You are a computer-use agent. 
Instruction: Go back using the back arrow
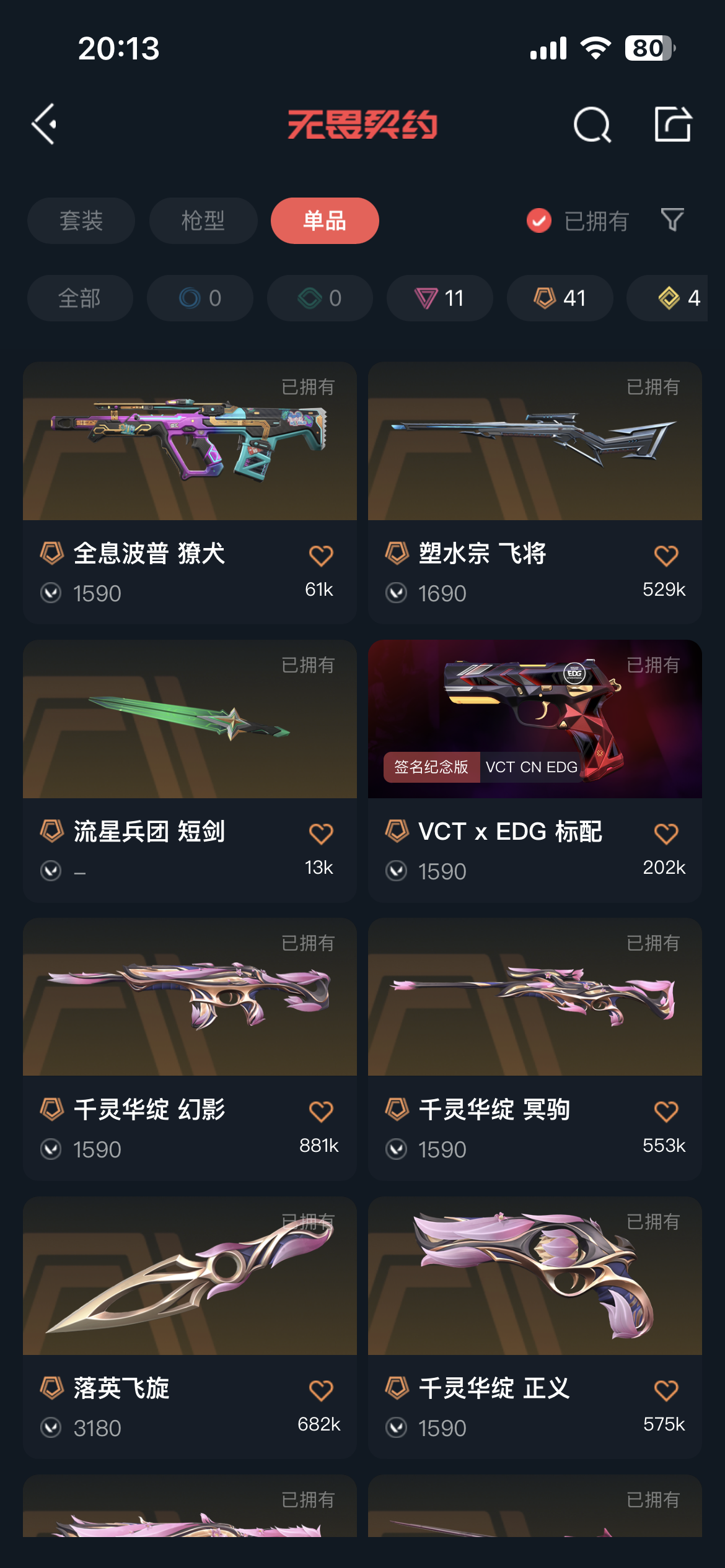[45, 124]
